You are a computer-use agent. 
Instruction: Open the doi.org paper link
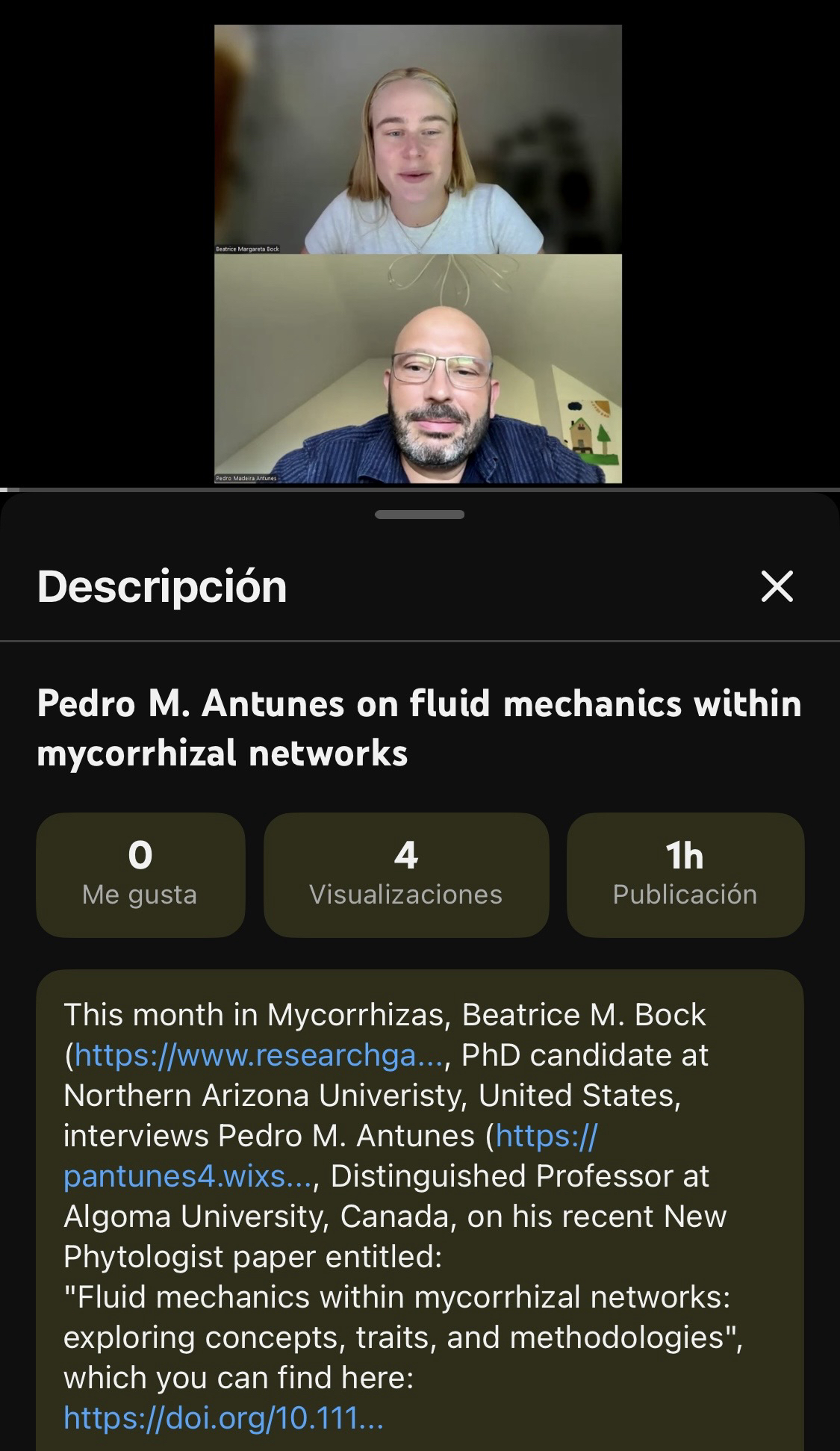point(223,1417)
